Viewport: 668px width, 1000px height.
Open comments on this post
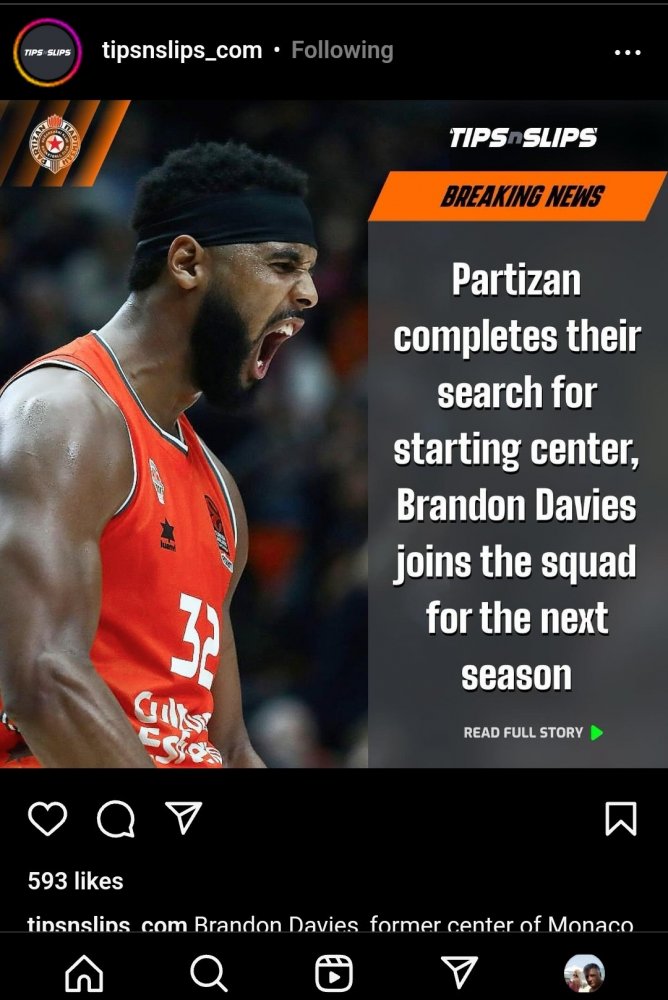(x=115, y=819)
